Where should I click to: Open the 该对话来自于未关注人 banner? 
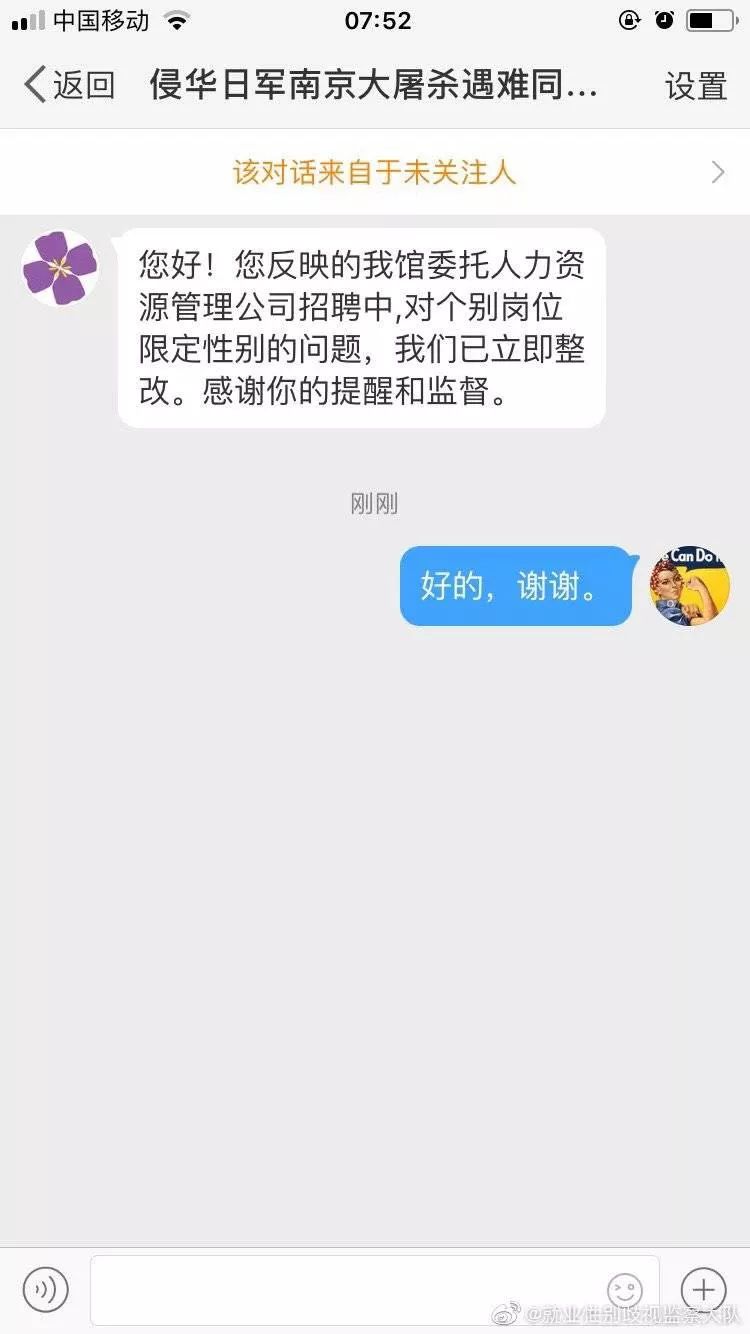375,172
